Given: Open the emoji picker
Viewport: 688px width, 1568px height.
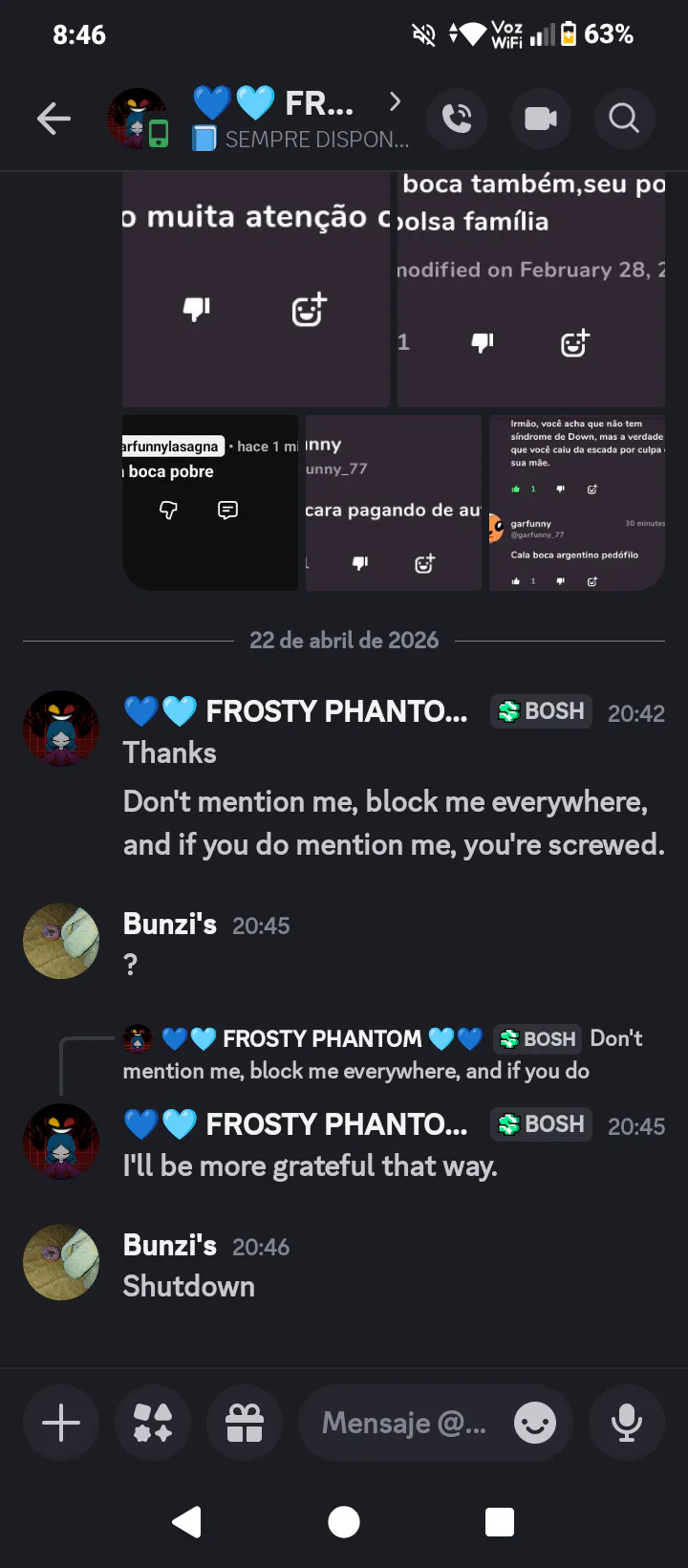Looking at the screenshot, I should coord(535,1424).
